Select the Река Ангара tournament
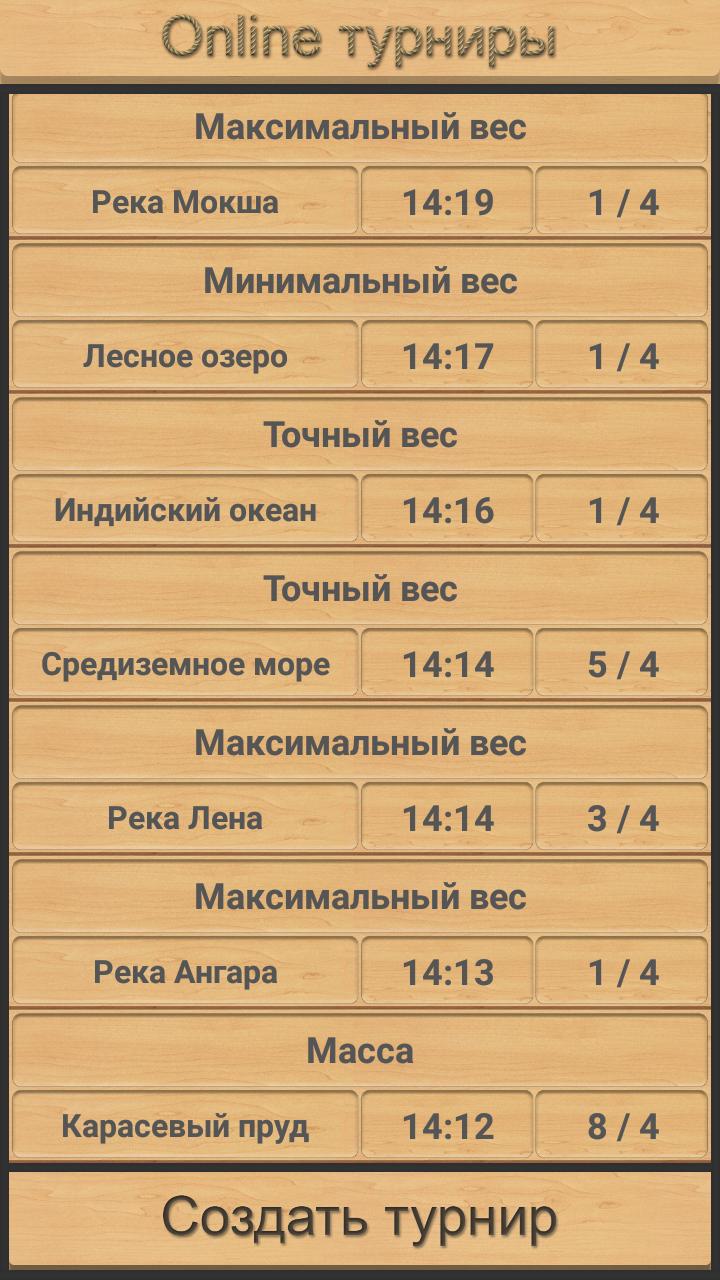The width and height of the screenshot is (720, 1280). click(185, 972)
